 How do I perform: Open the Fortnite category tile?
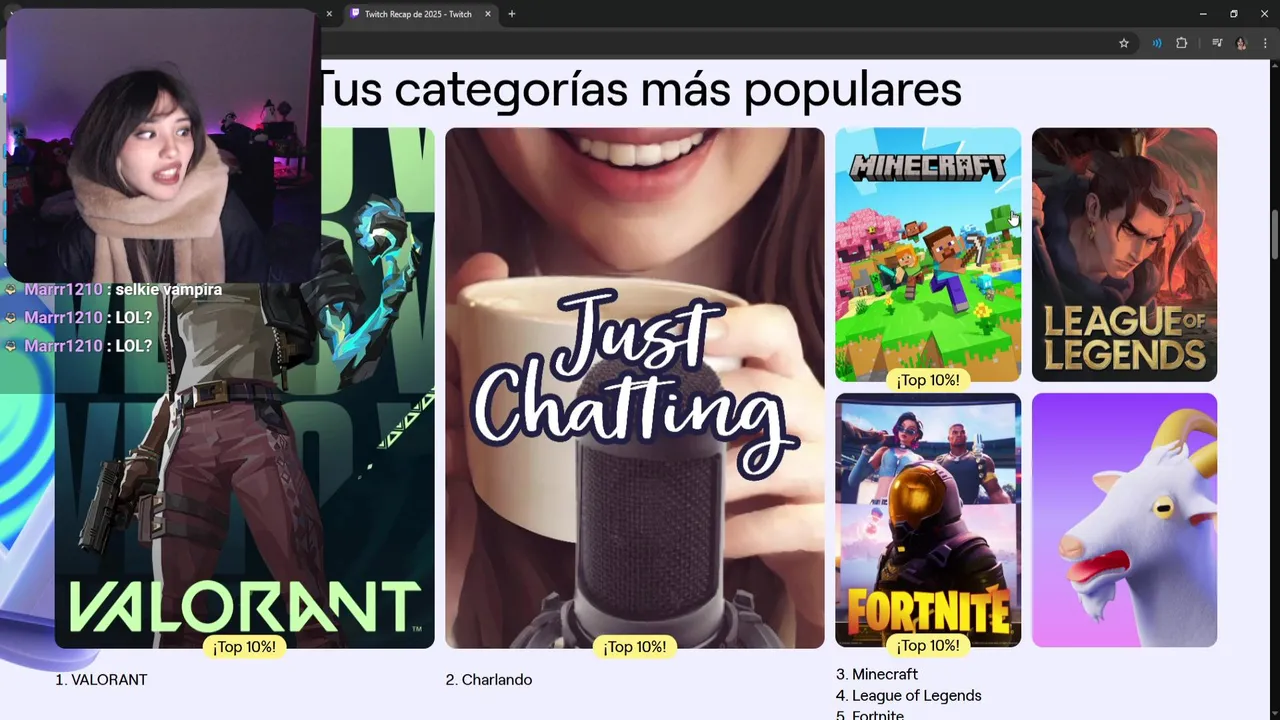(x=927, y=519)
